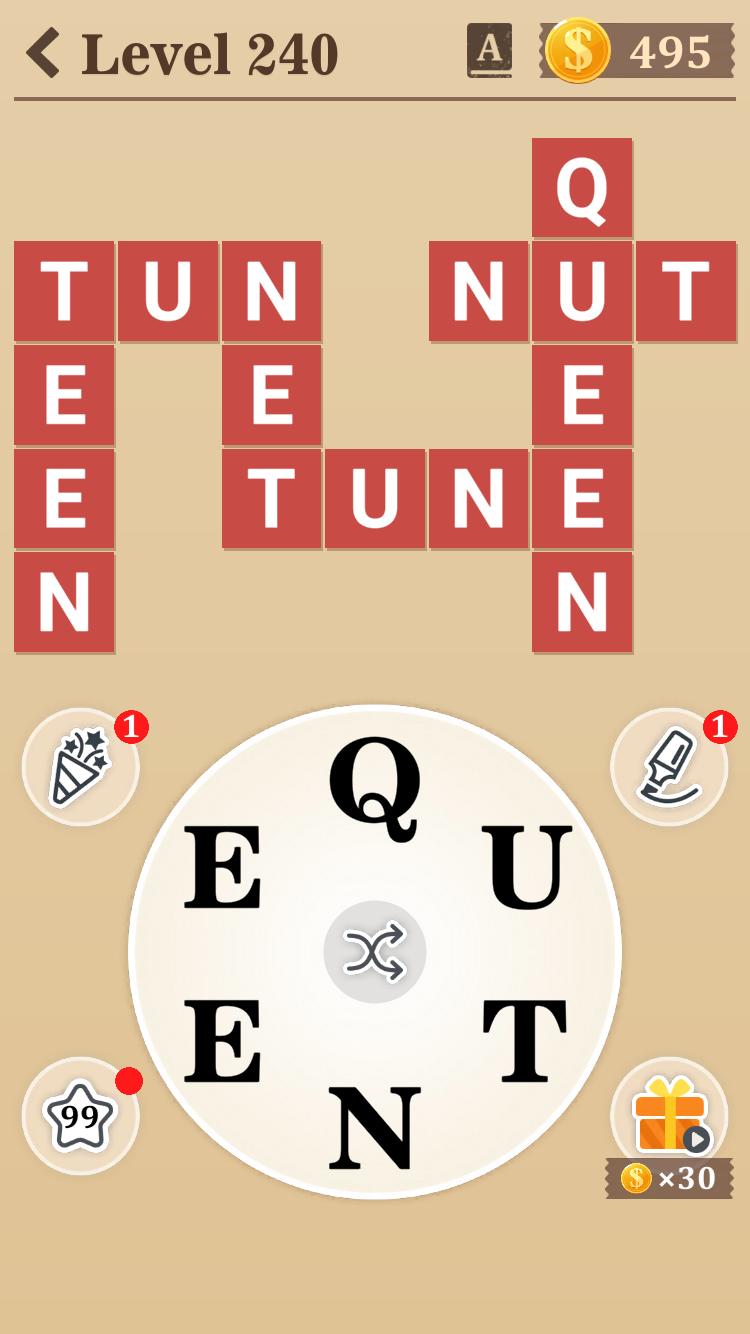Viewport: 750px width, 1334px height.
Task: Open the star bonus words counter
Action: coord(81,1116)
